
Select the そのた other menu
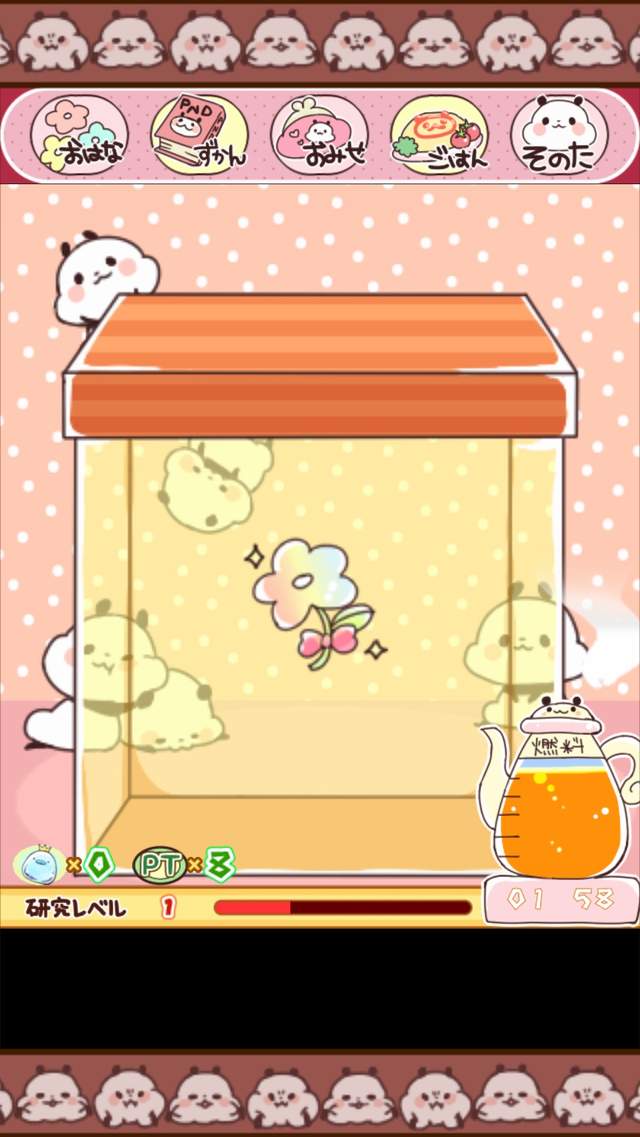point(559,135)
